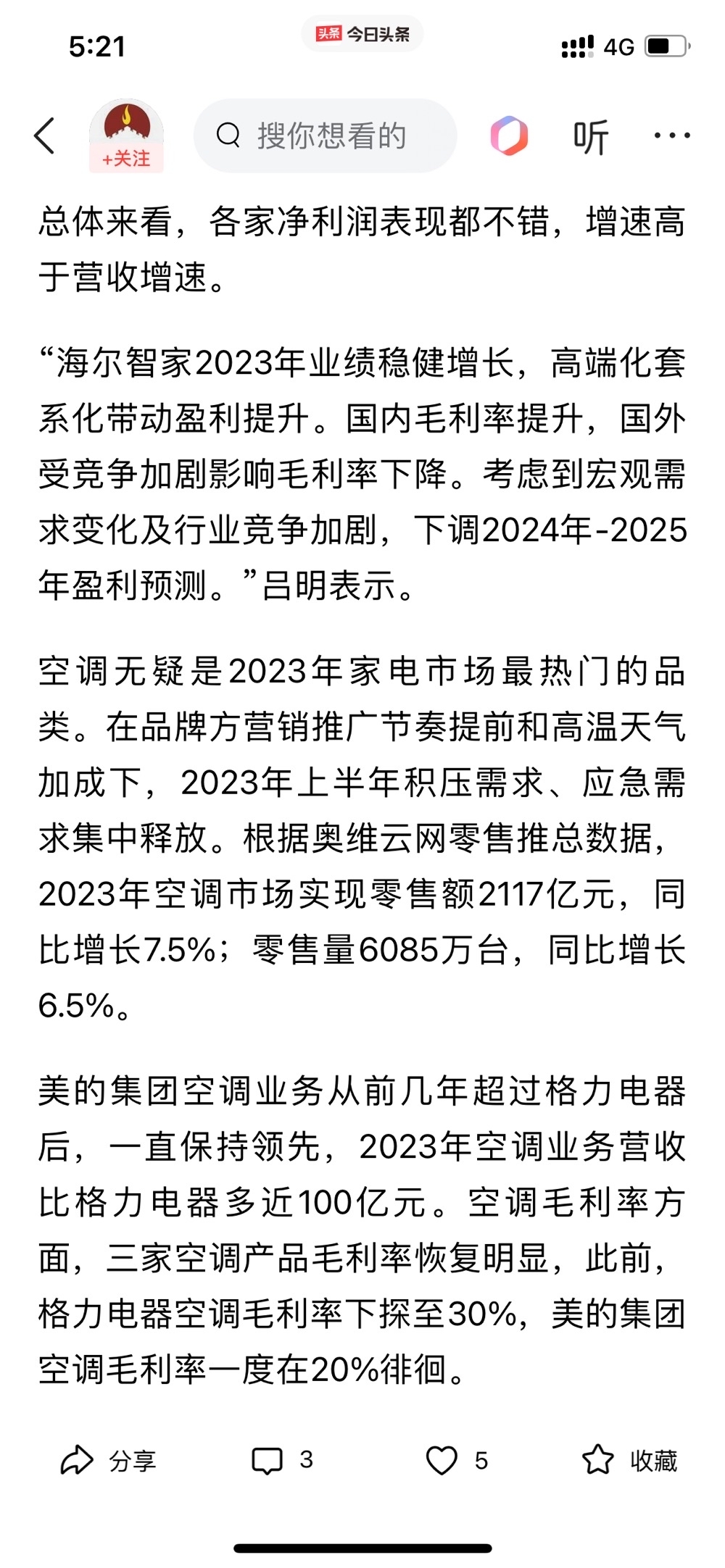The width and height of the screenshot is (725, 1568).
Task: Like this article with the heart
Action: click(457, 1460)
